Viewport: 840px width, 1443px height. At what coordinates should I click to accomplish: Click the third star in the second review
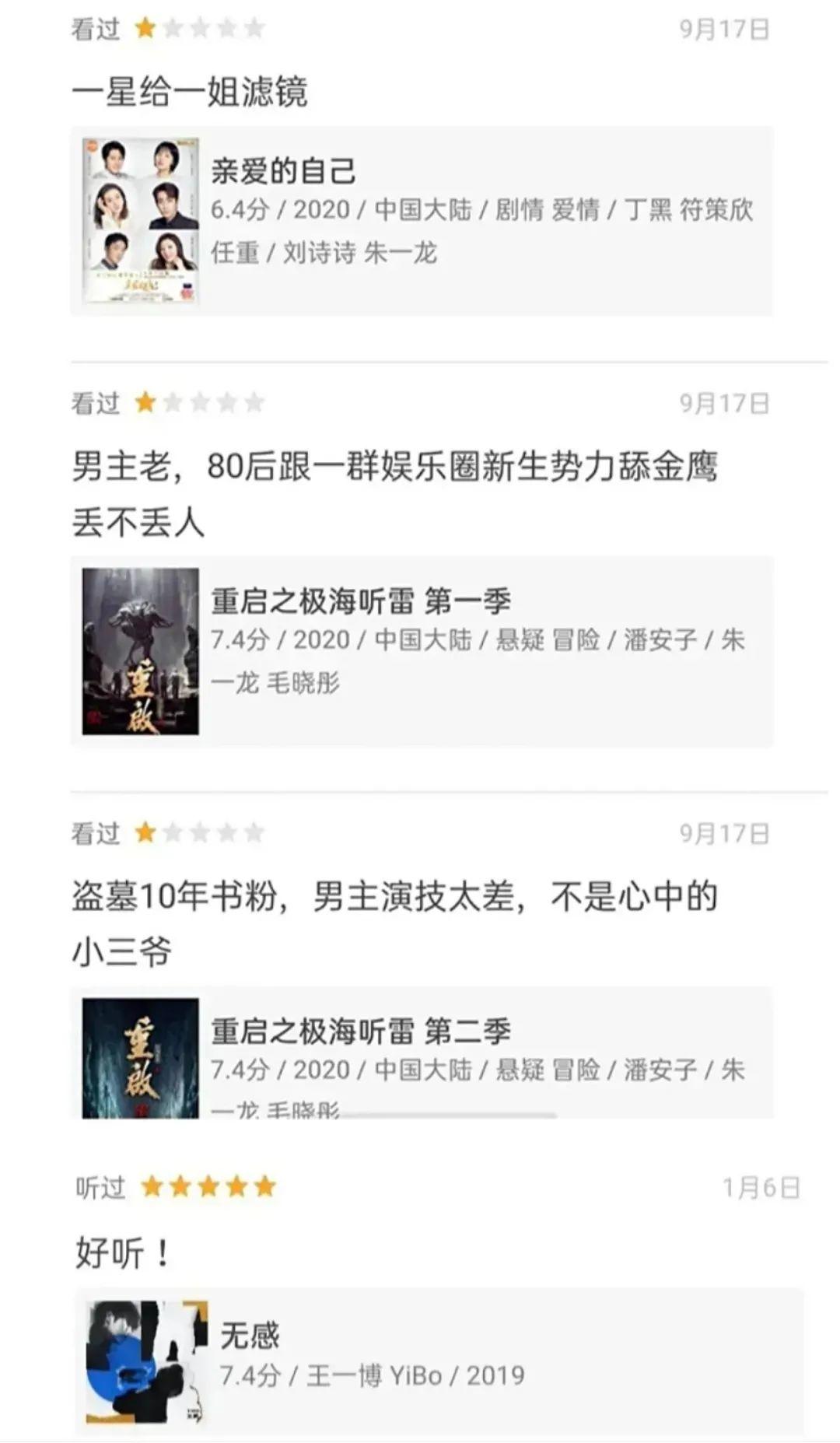[201, 403]
